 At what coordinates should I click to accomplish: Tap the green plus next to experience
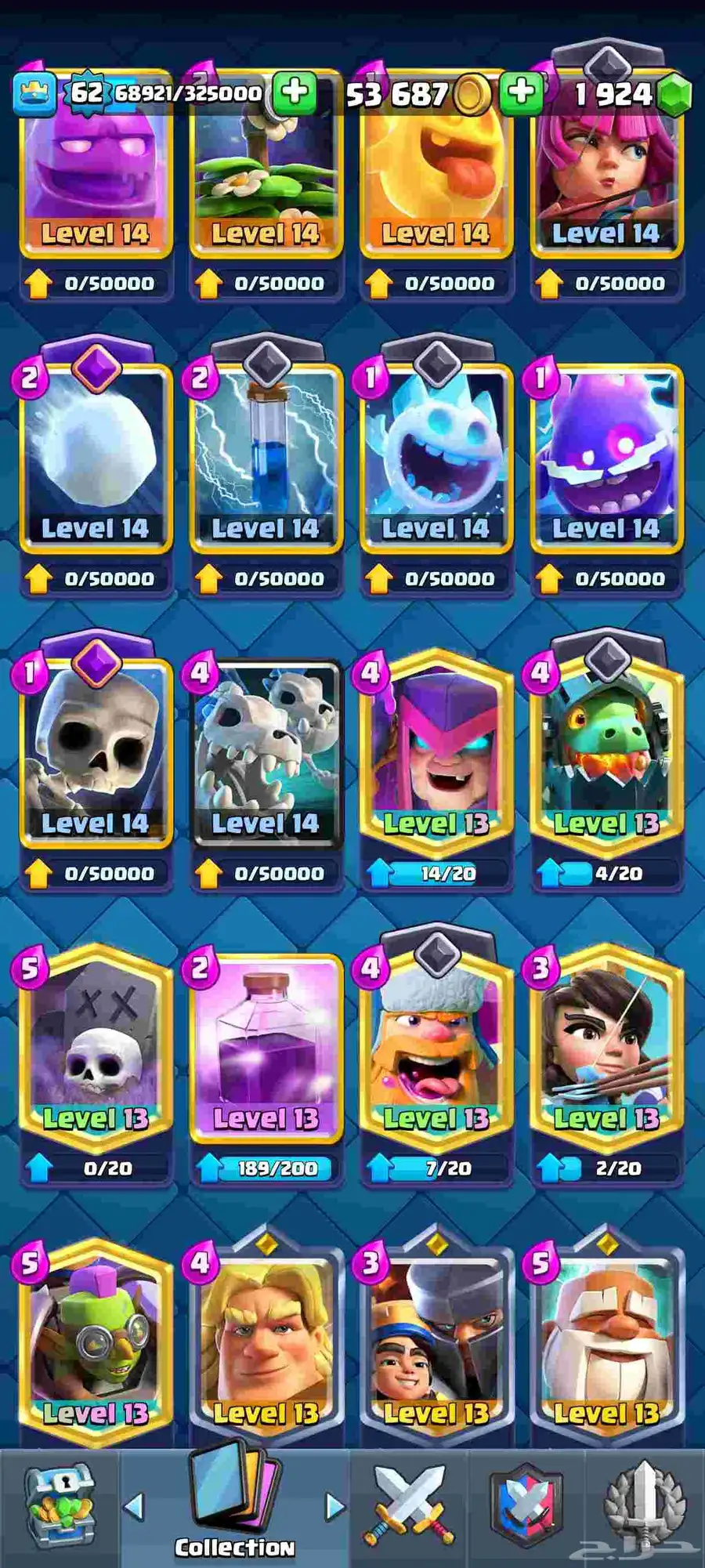point(295,92)
